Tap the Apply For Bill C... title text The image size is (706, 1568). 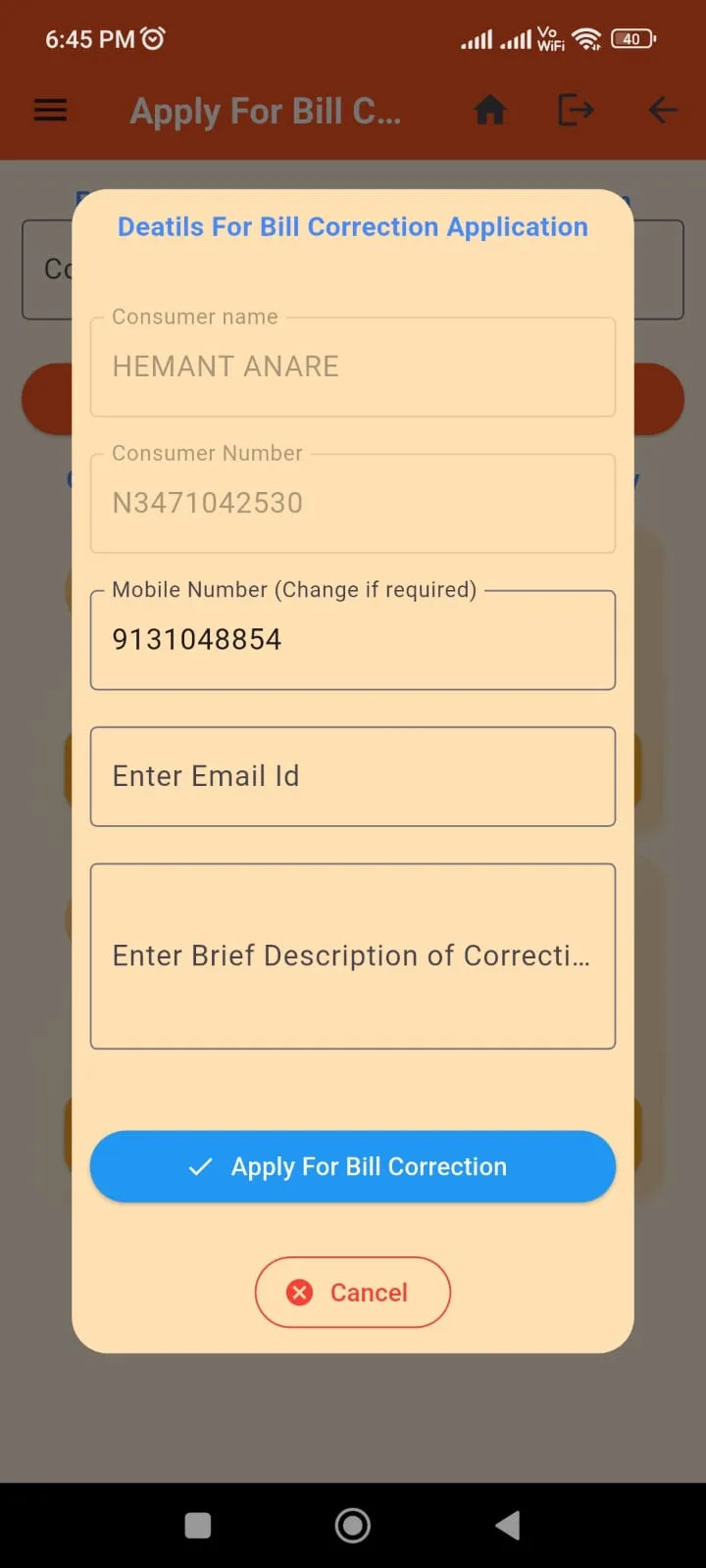coord(266,111)
